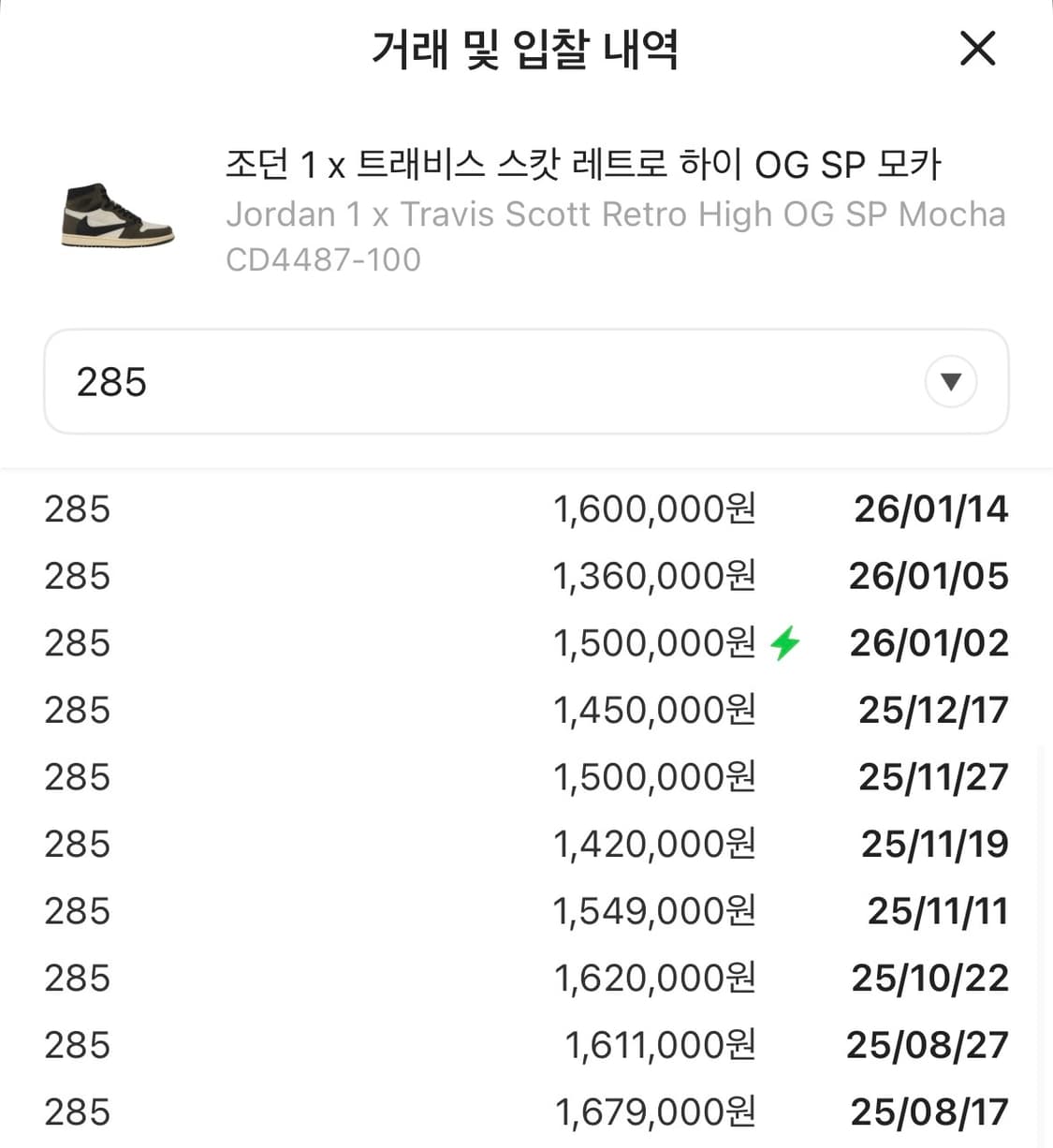
Task: Click inside the size 285 input field
Action: (374, 382)
